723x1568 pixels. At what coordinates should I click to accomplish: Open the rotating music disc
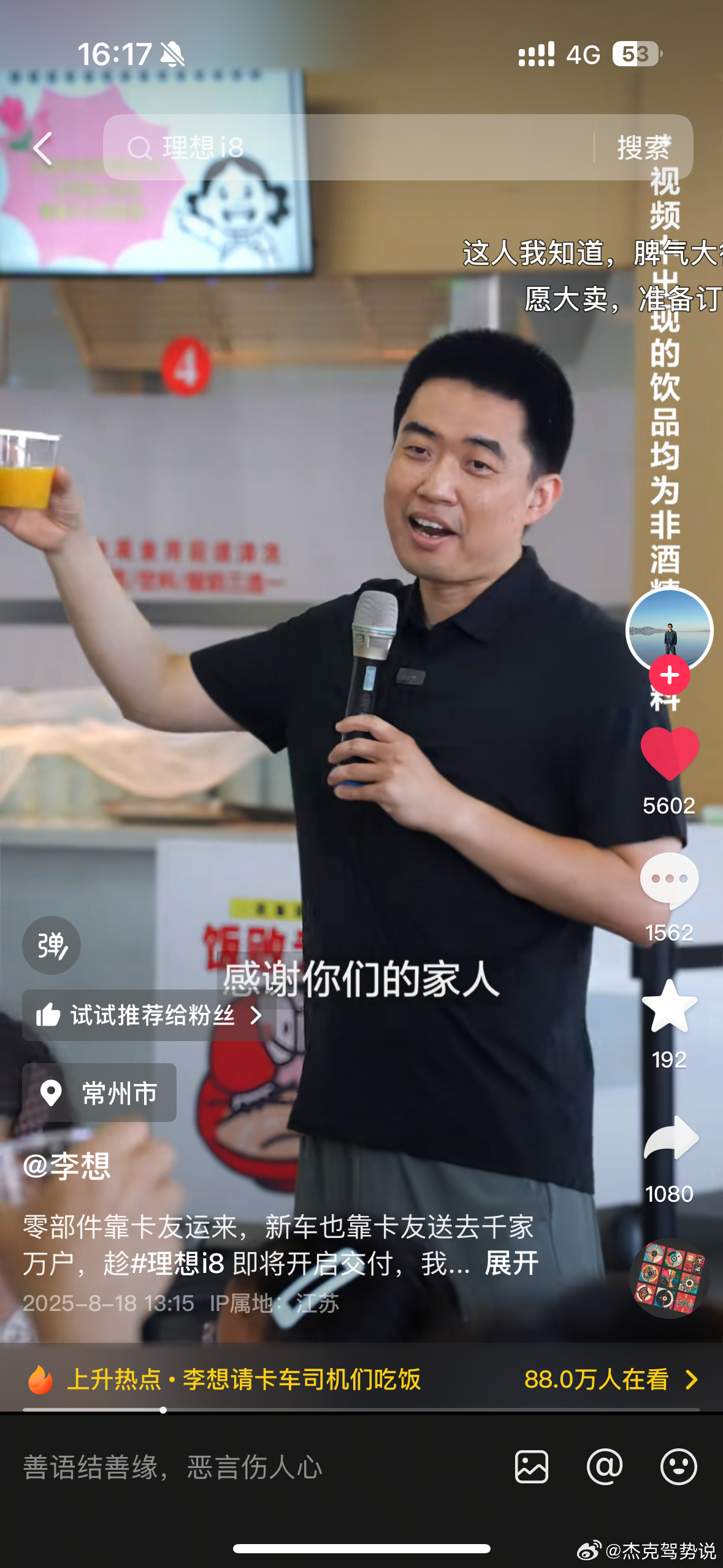pyautogui.click(x=669, y=1278)
